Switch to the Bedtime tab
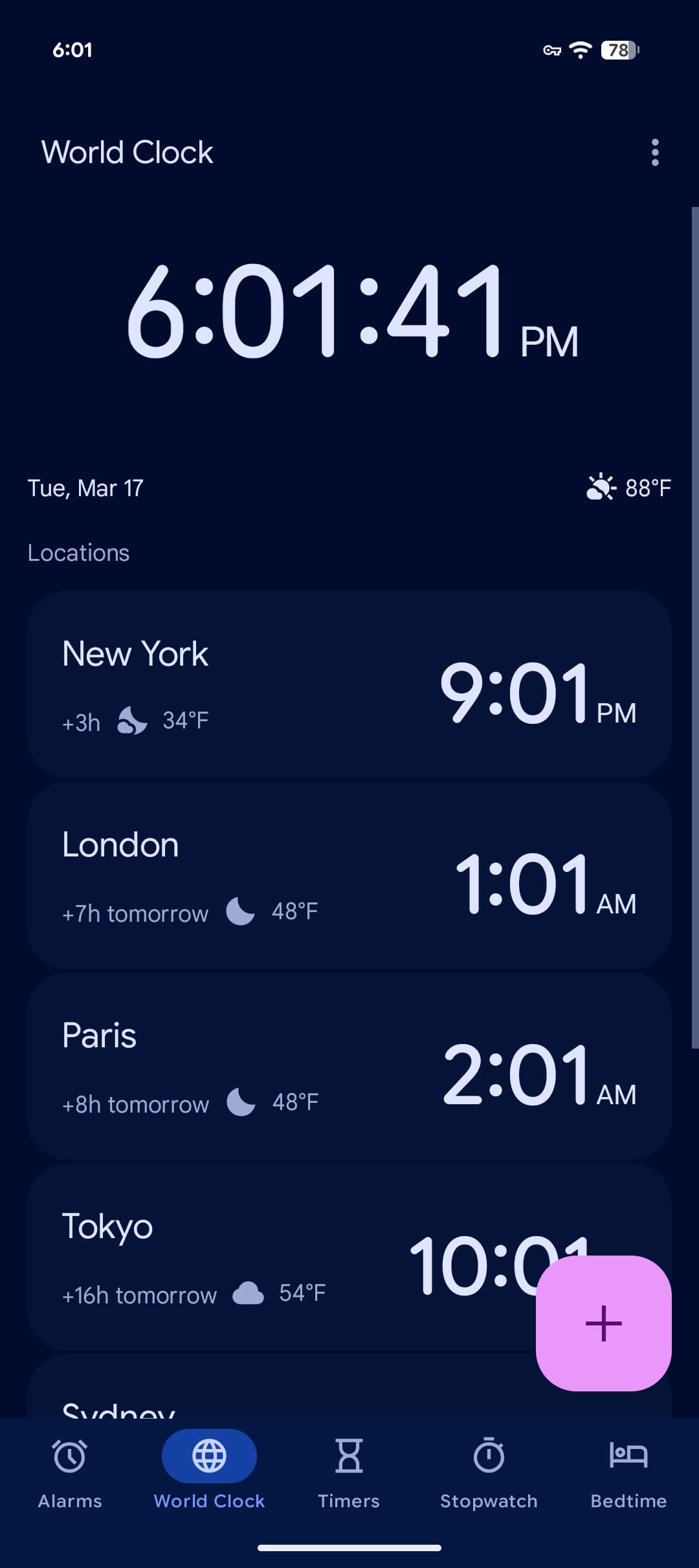The image size is (699, 1568). (x=628, y=1470)
